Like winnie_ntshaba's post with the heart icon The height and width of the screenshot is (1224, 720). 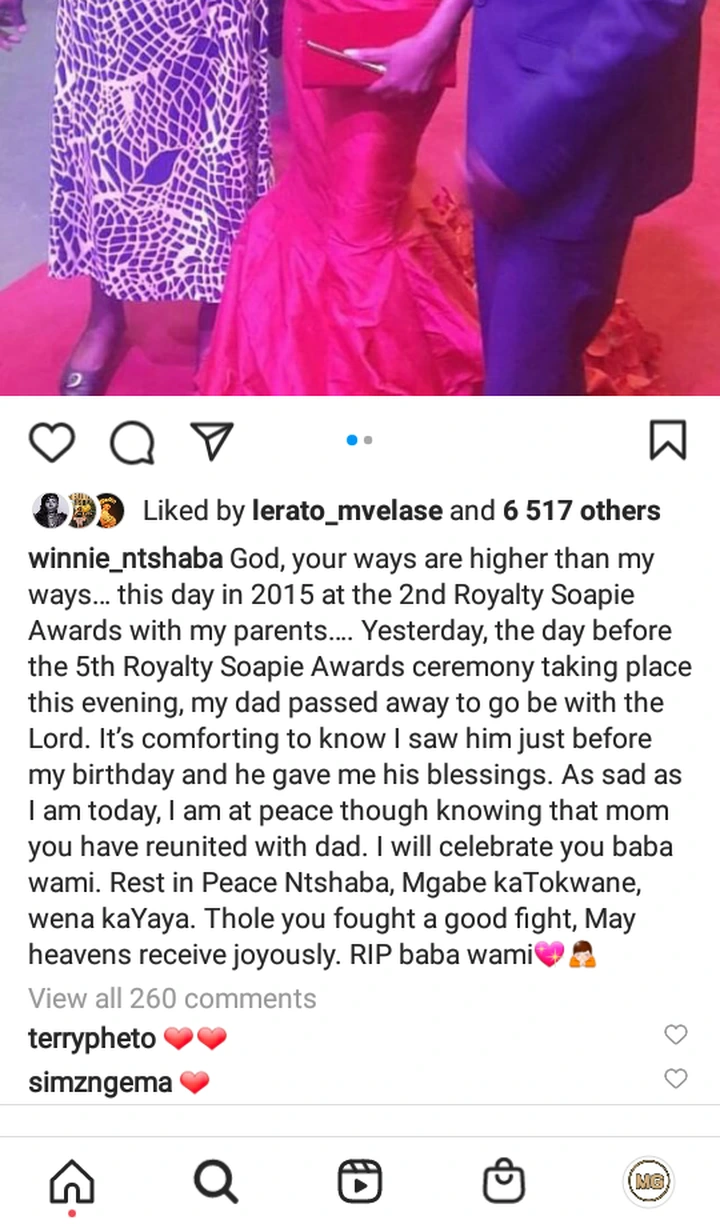tap(51, 441)
